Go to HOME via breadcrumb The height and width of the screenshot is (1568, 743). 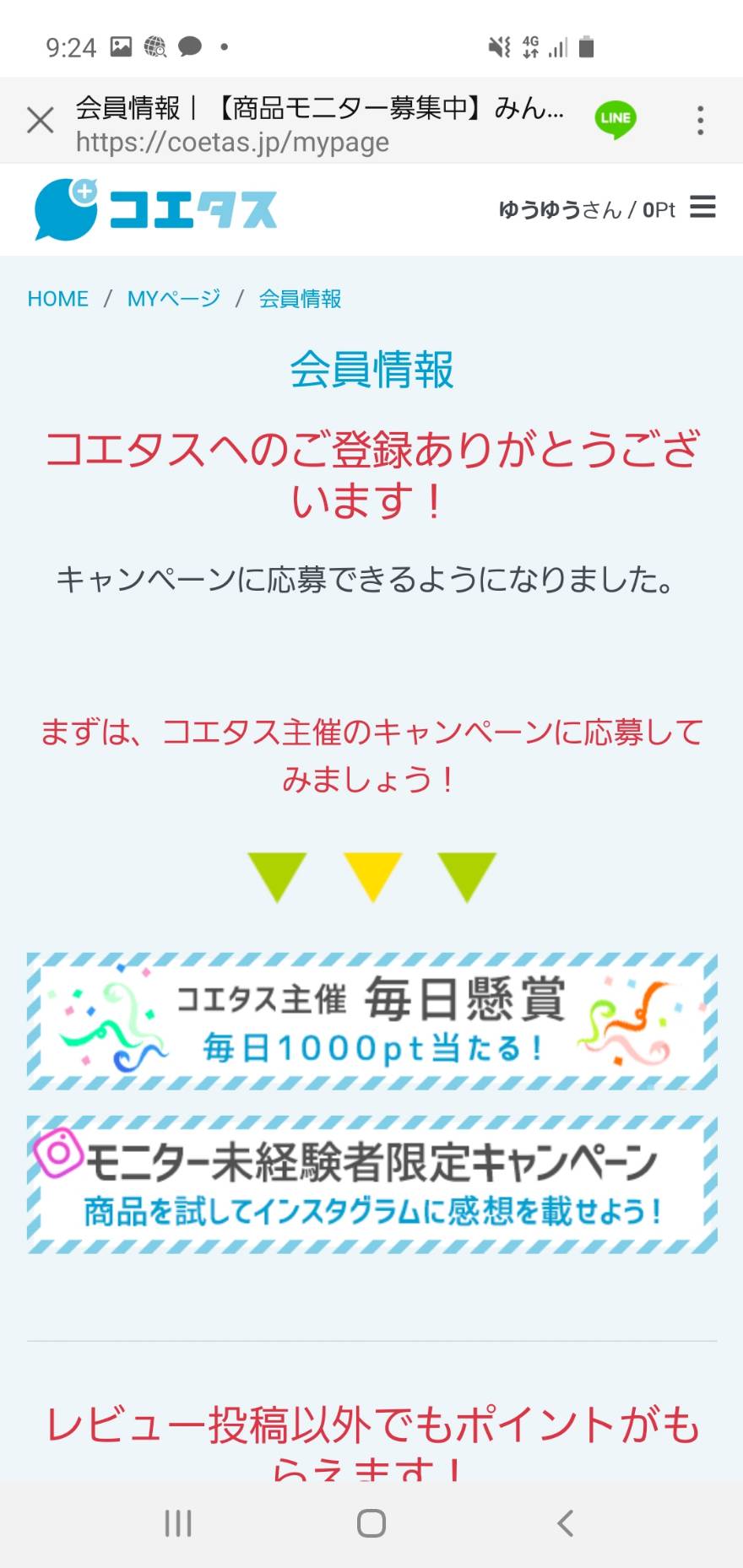pyautogui.click(x=57, y=299)
